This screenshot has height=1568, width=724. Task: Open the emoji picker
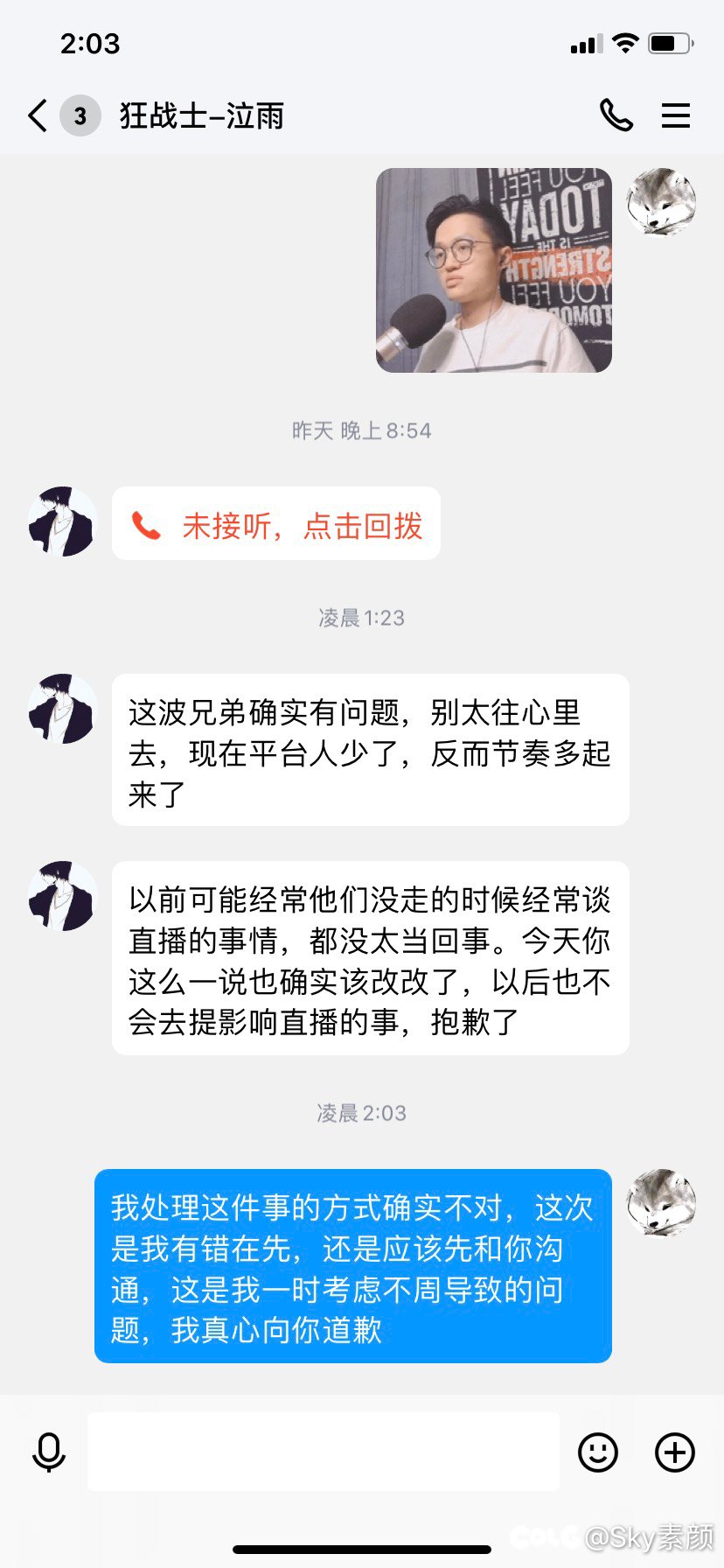[598, 1452]
